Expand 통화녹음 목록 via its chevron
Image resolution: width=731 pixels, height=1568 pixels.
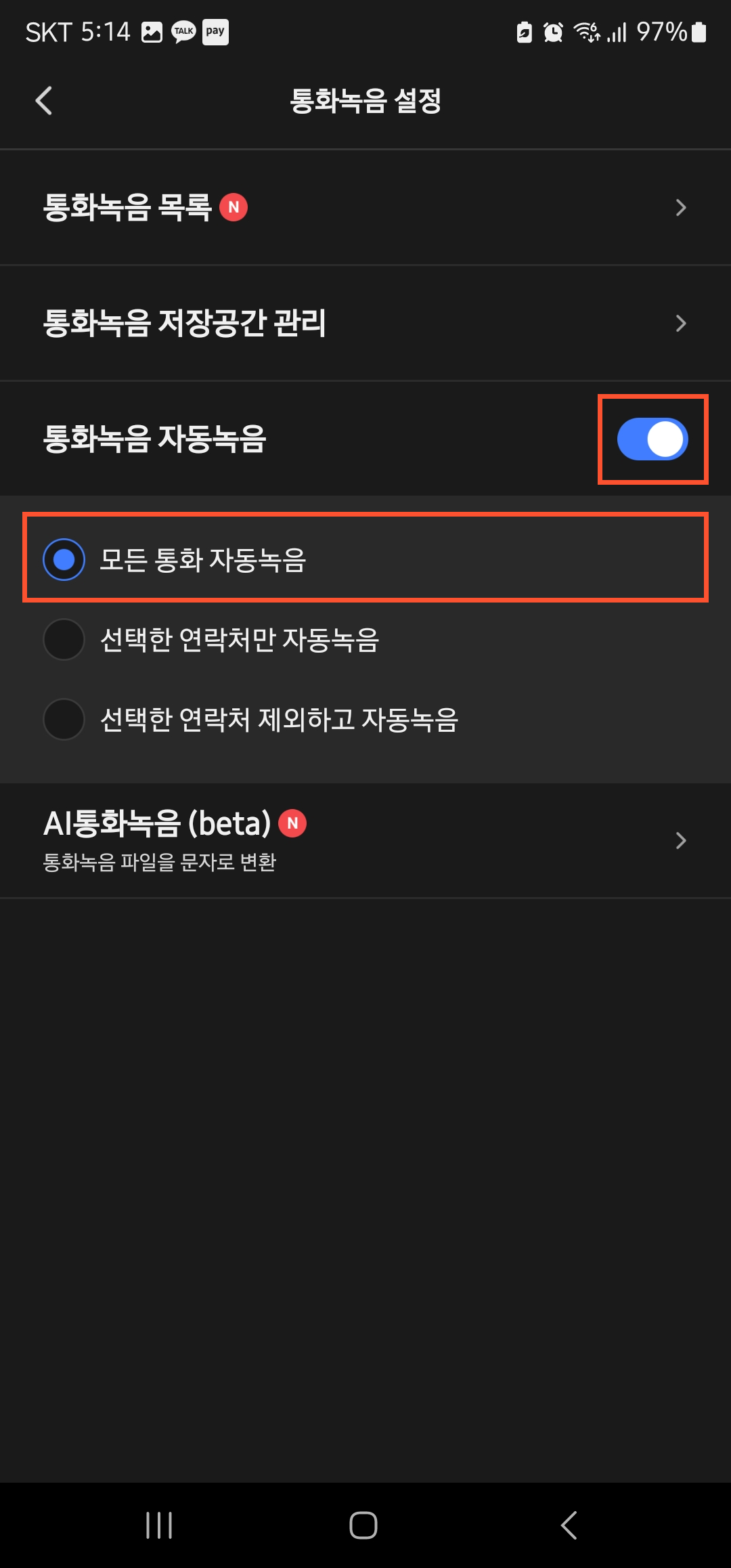pyautogui.click(x=681, y=208)
